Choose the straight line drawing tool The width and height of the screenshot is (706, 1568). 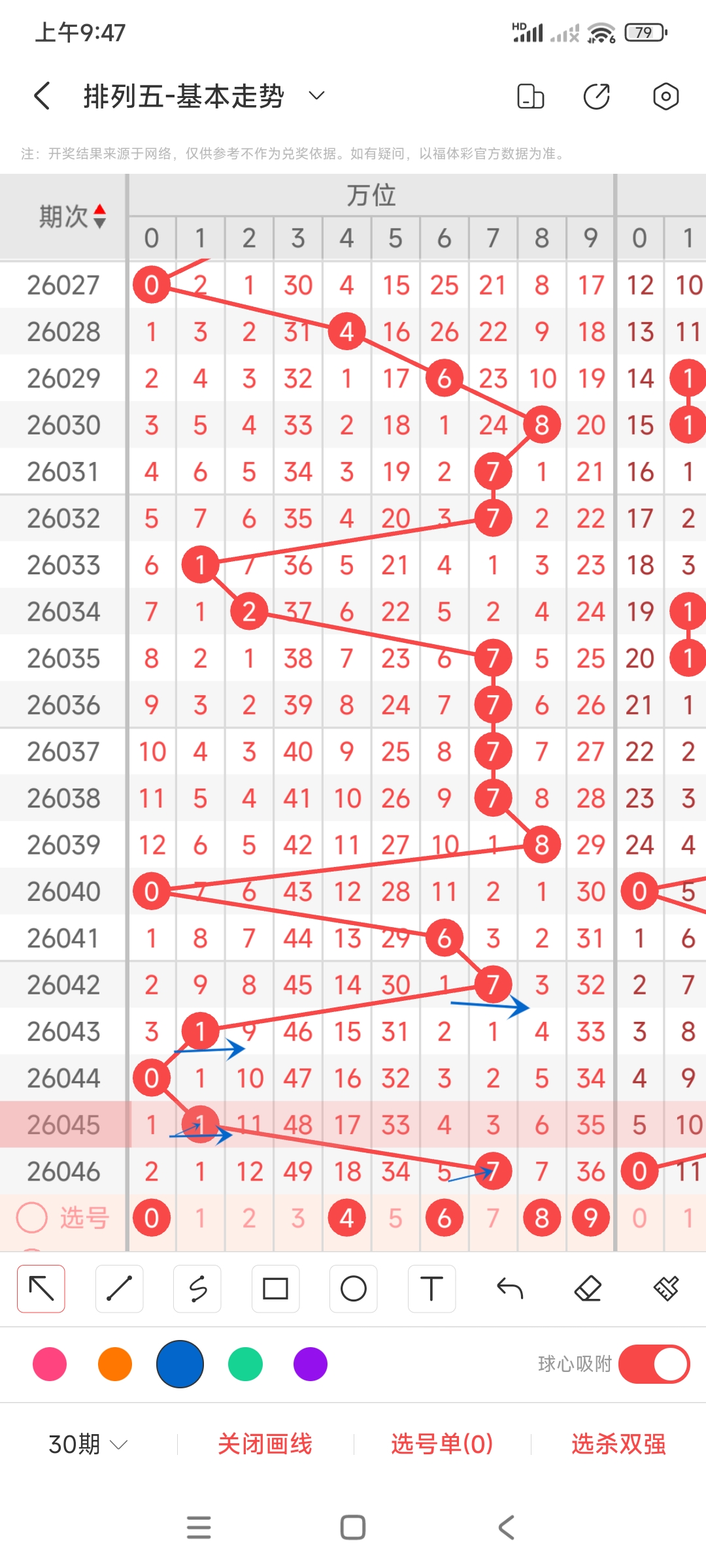(119, 1289)
